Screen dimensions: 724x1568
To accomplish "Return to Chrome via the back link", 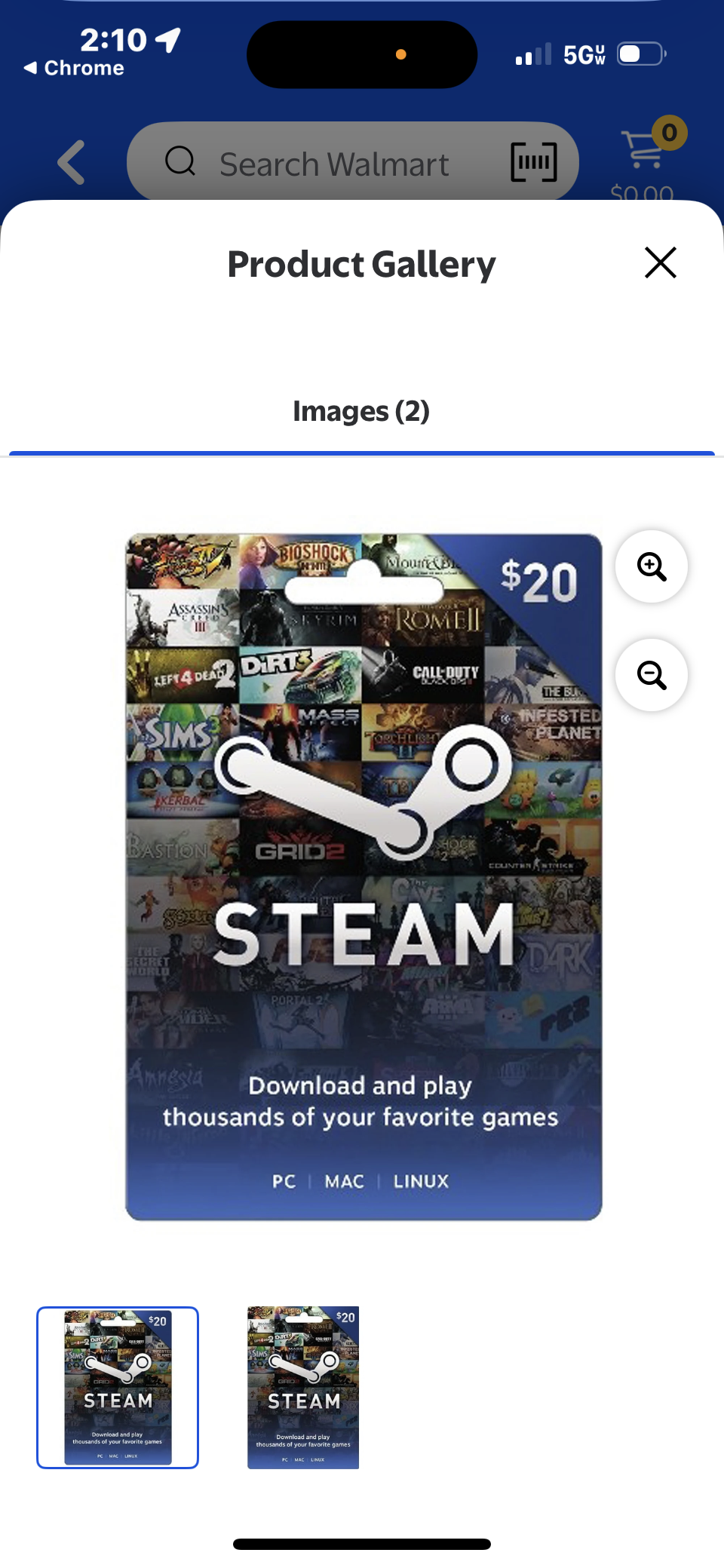I will tap(74, 68).
